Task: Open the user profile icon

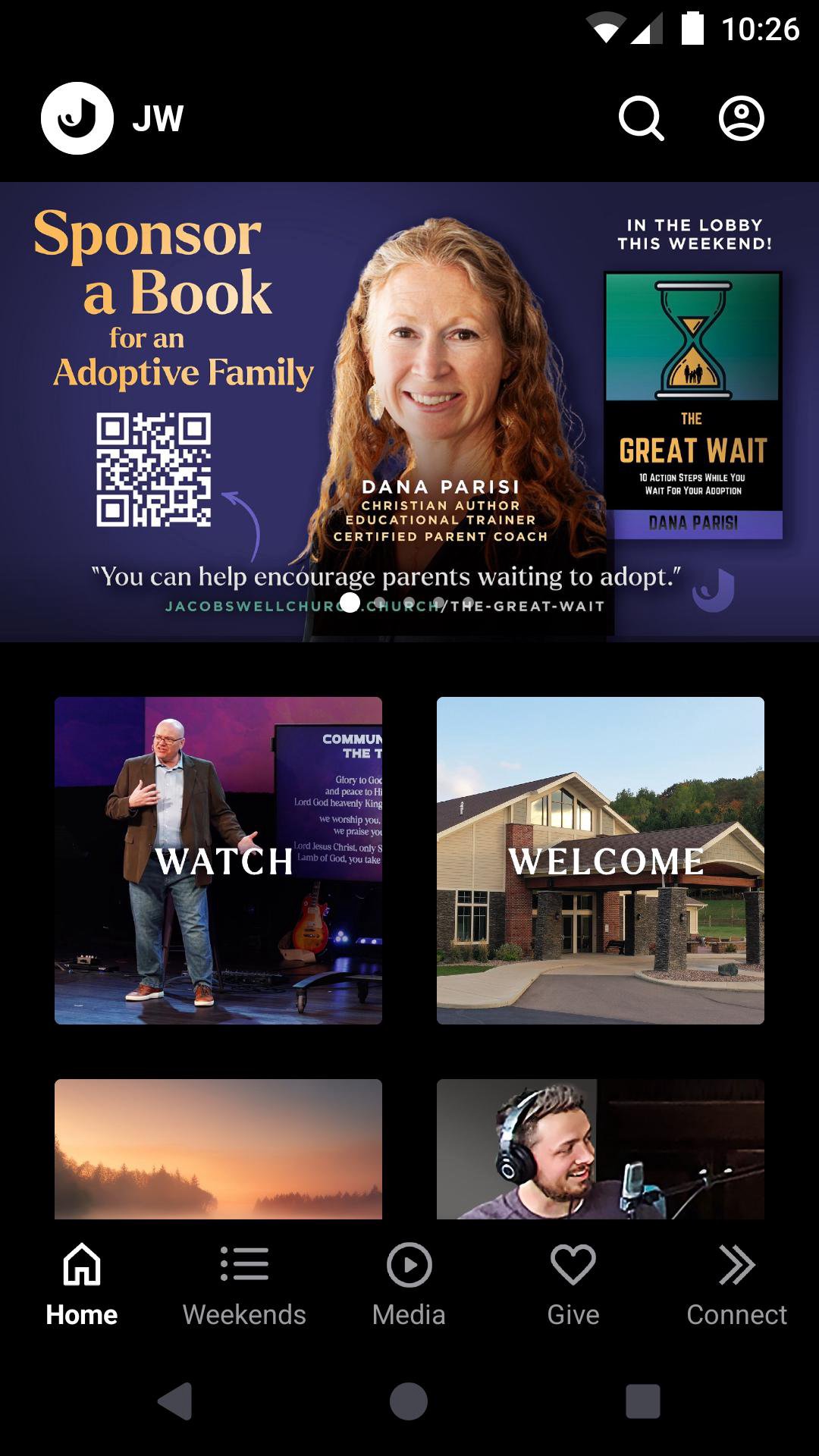Action: (x=741, y=118)
